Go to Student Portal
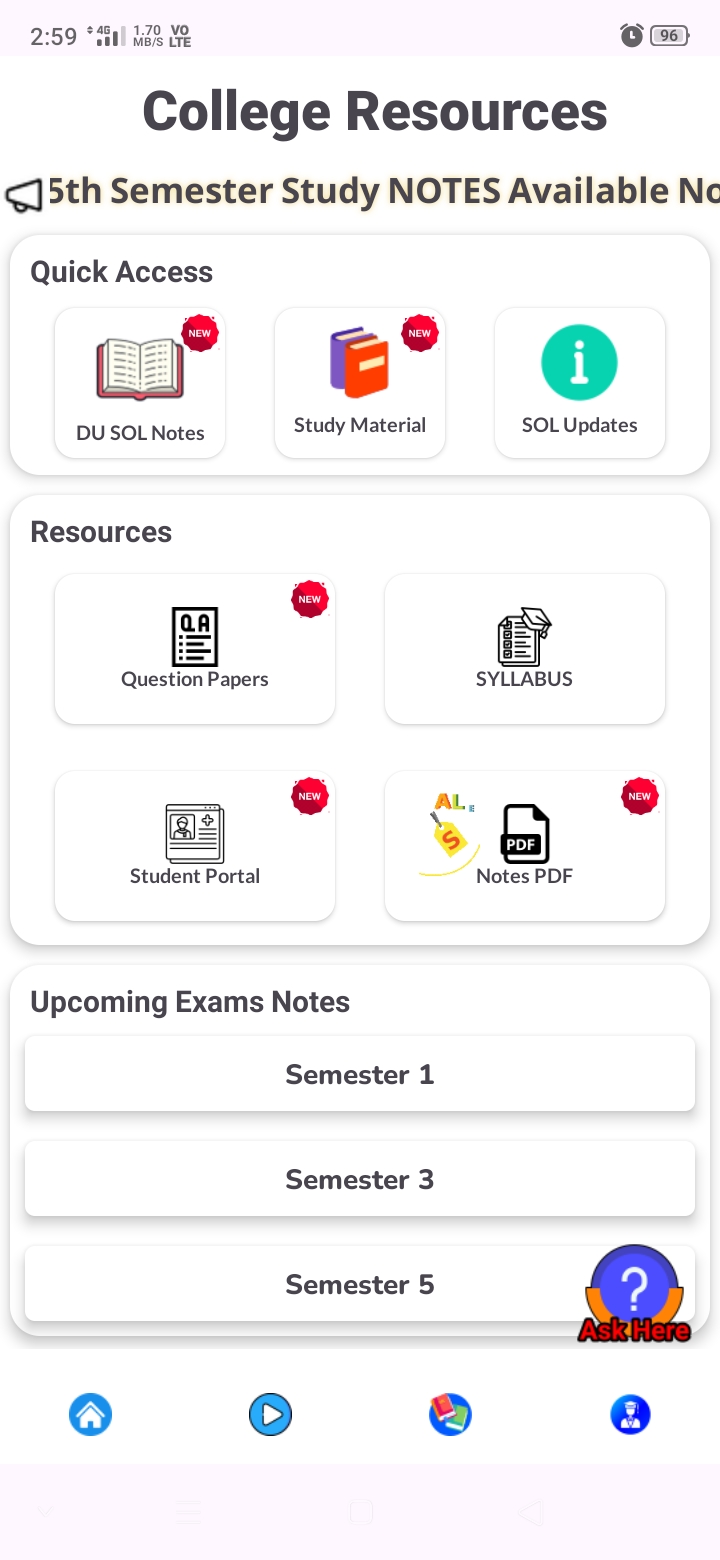 [x=195, y=846]
